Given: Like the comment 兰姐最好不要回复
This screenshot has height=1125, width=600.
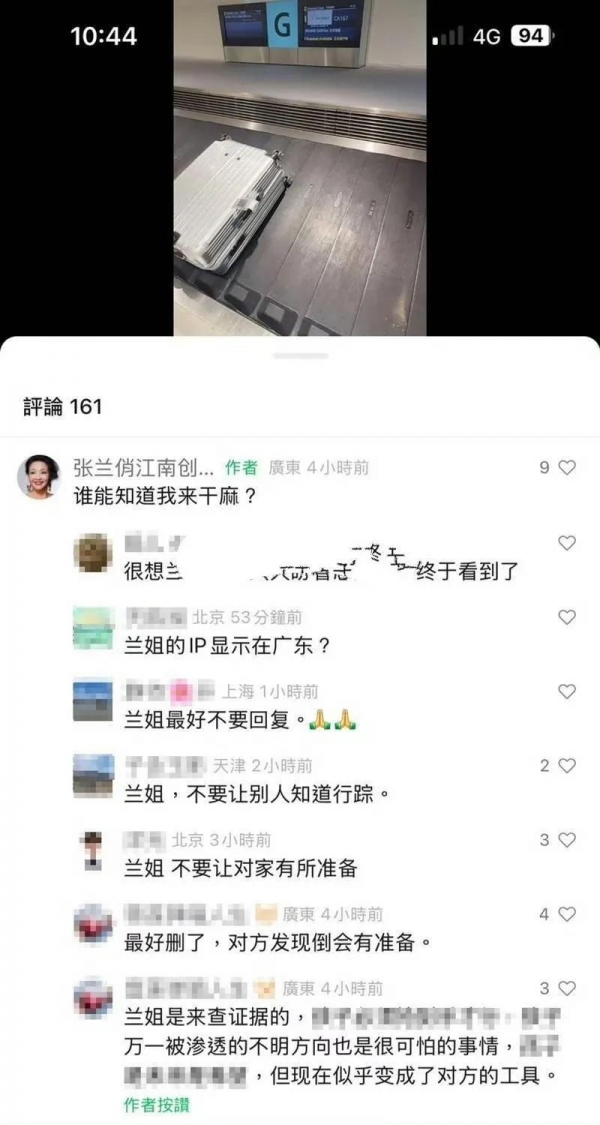Looking at the screenshot, I should (567, 691).
